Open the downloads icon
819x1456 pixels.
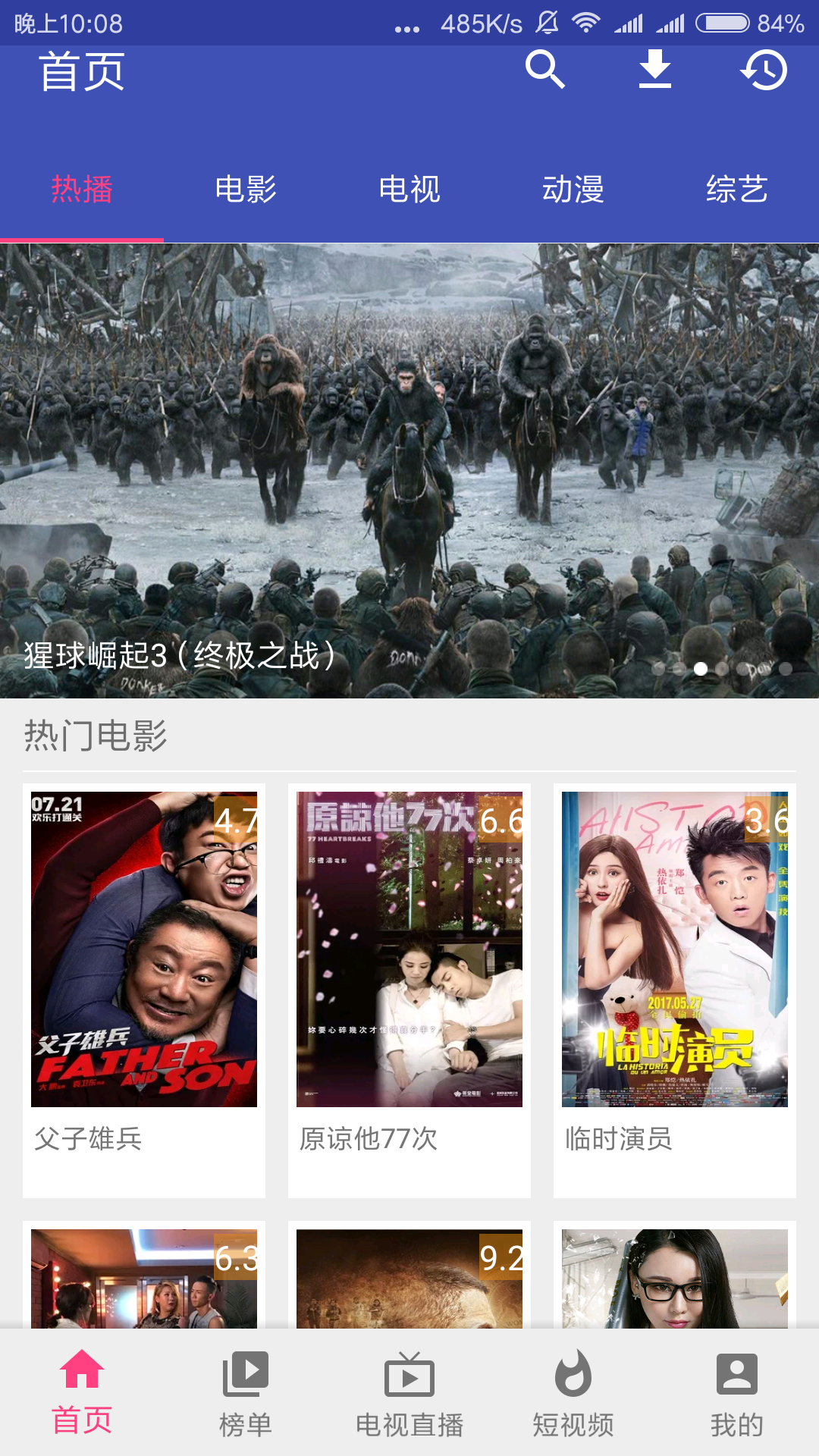654,70
